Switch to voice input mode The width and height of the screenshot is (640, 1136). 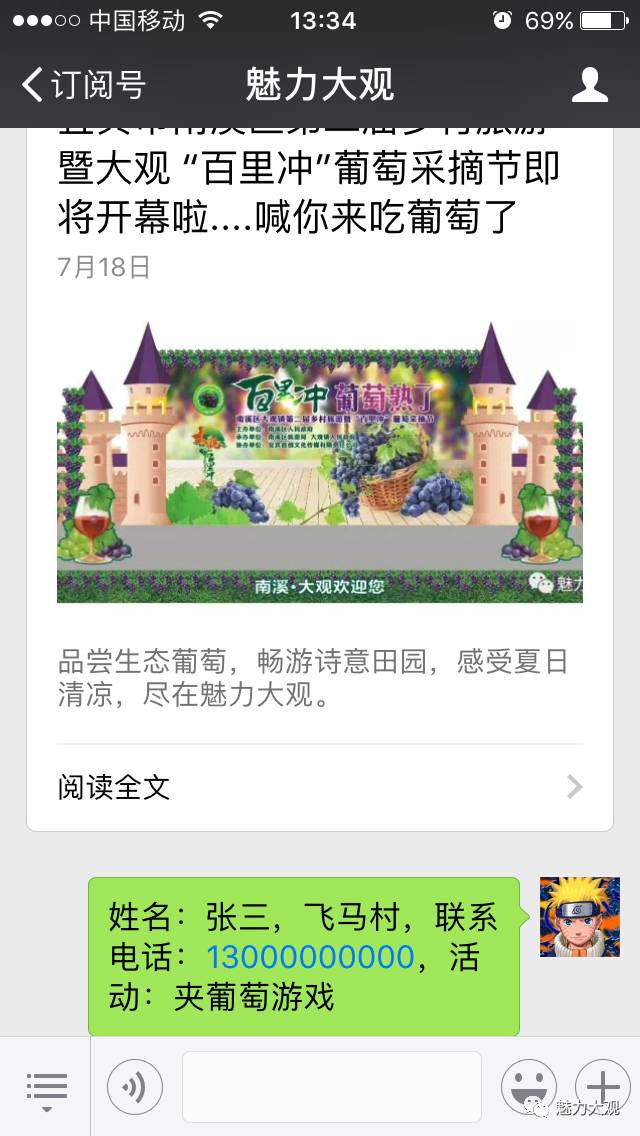click(x=135, y=1087)
